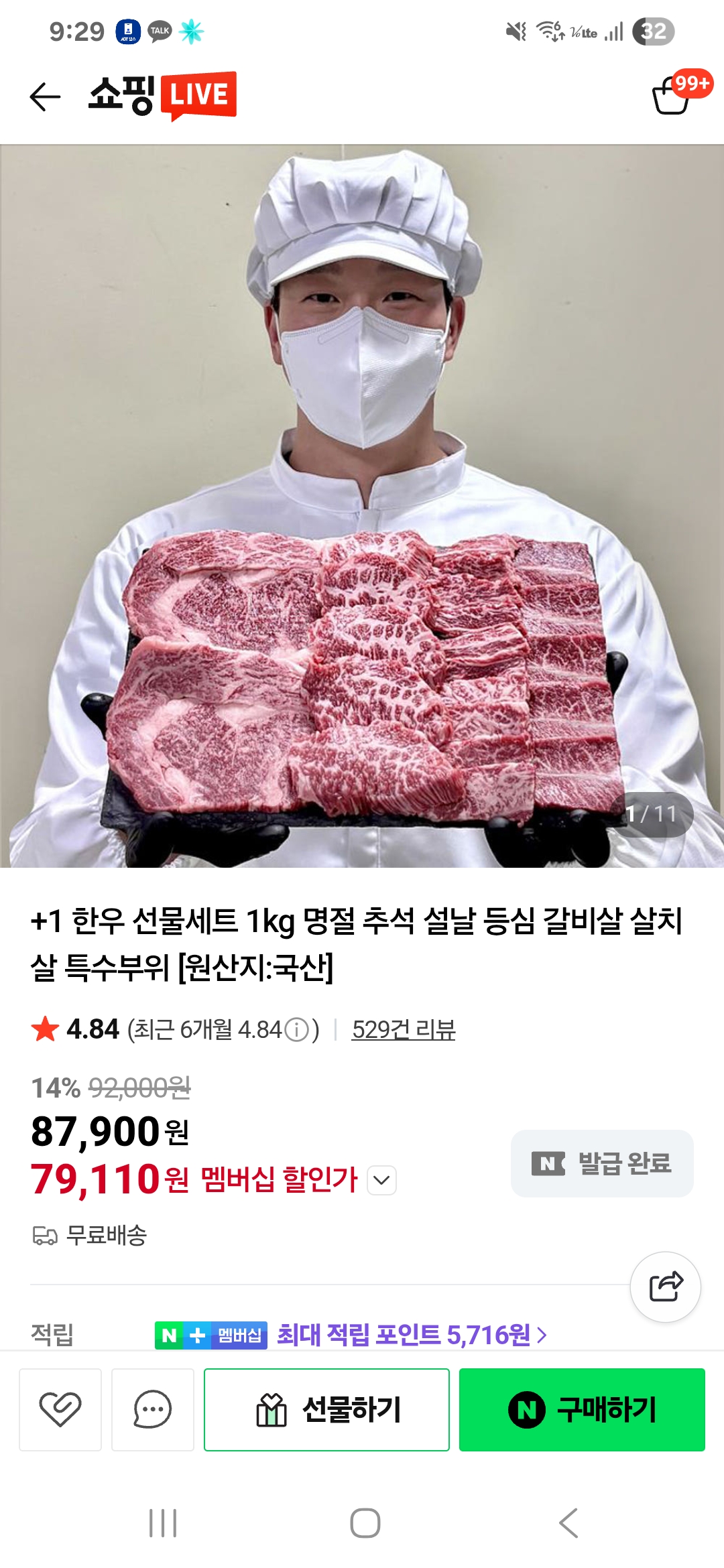Open 최대 적립 포인트 5,716원 details
Image resolution: width=724 pixels, height=1568 pixels.
click(412, 1335)
